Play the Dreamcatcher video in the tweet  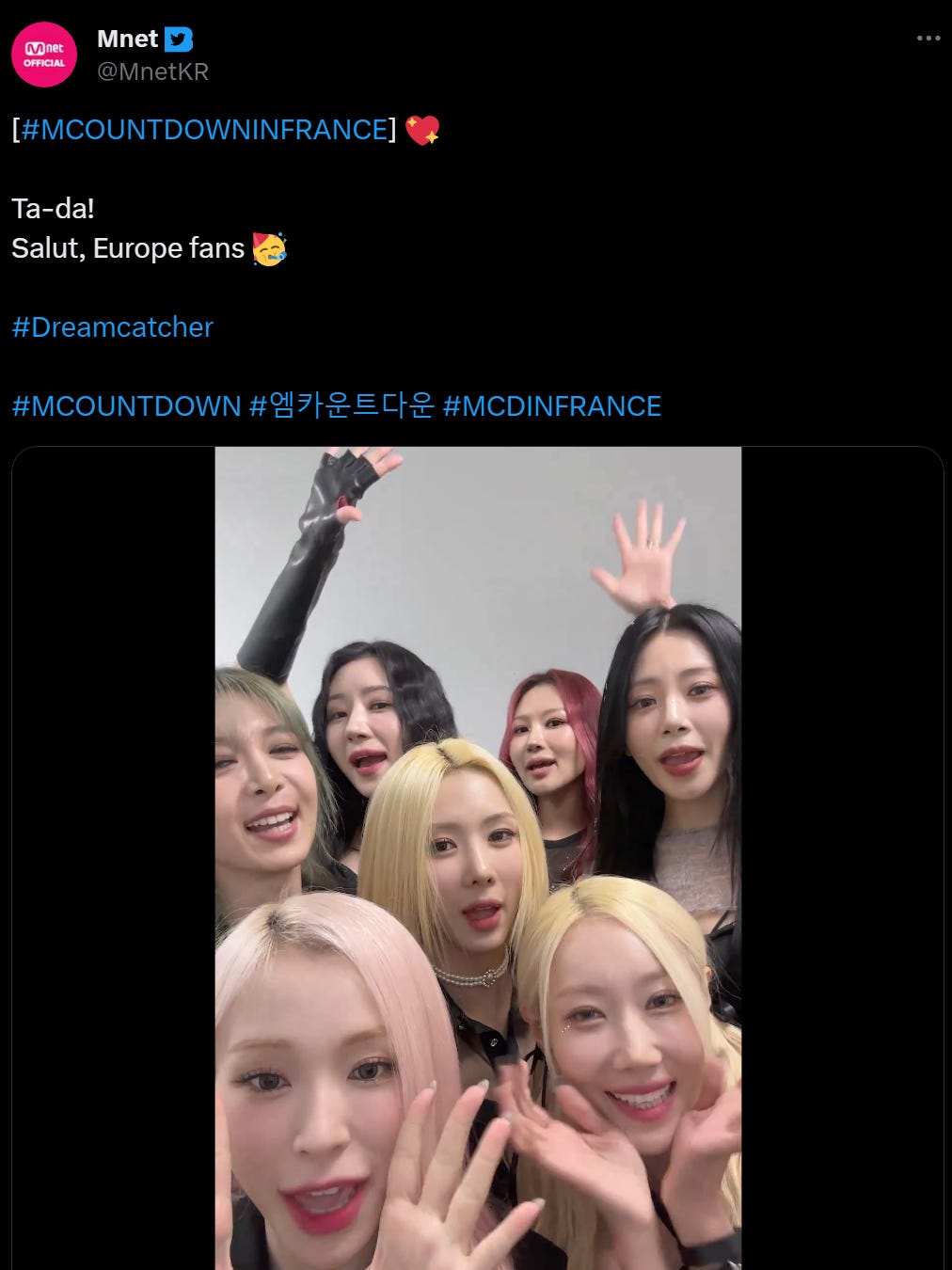478,856
